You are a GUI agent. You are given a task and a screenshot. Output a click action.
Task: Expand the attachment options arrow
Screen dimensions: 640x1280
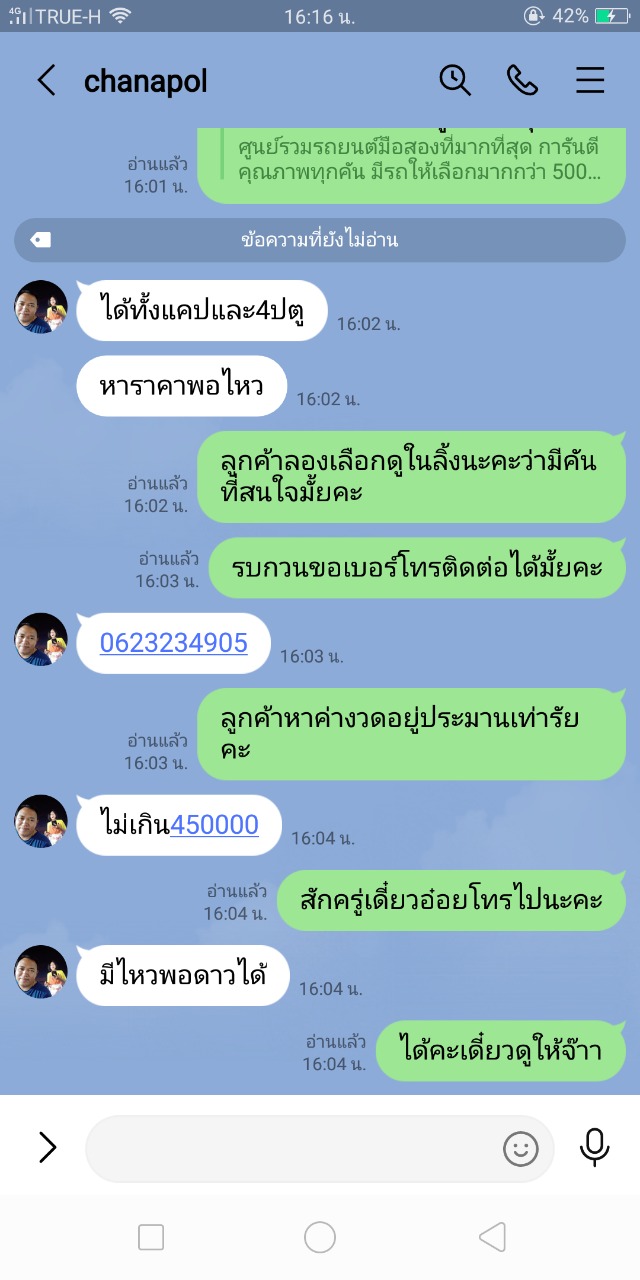[47, 1148]
